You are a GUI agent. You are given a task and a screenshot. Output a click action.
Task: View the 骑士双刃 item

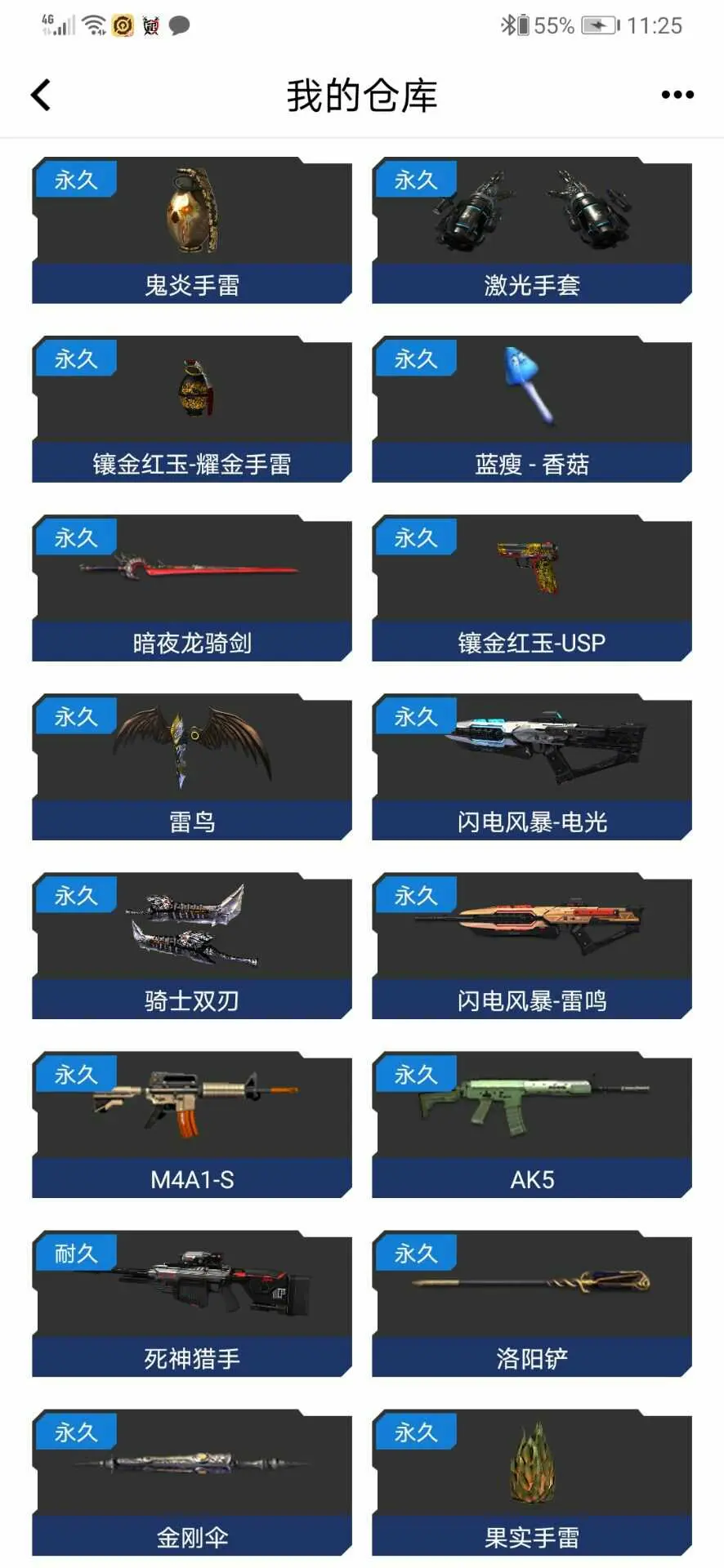[x=192, y=946]
